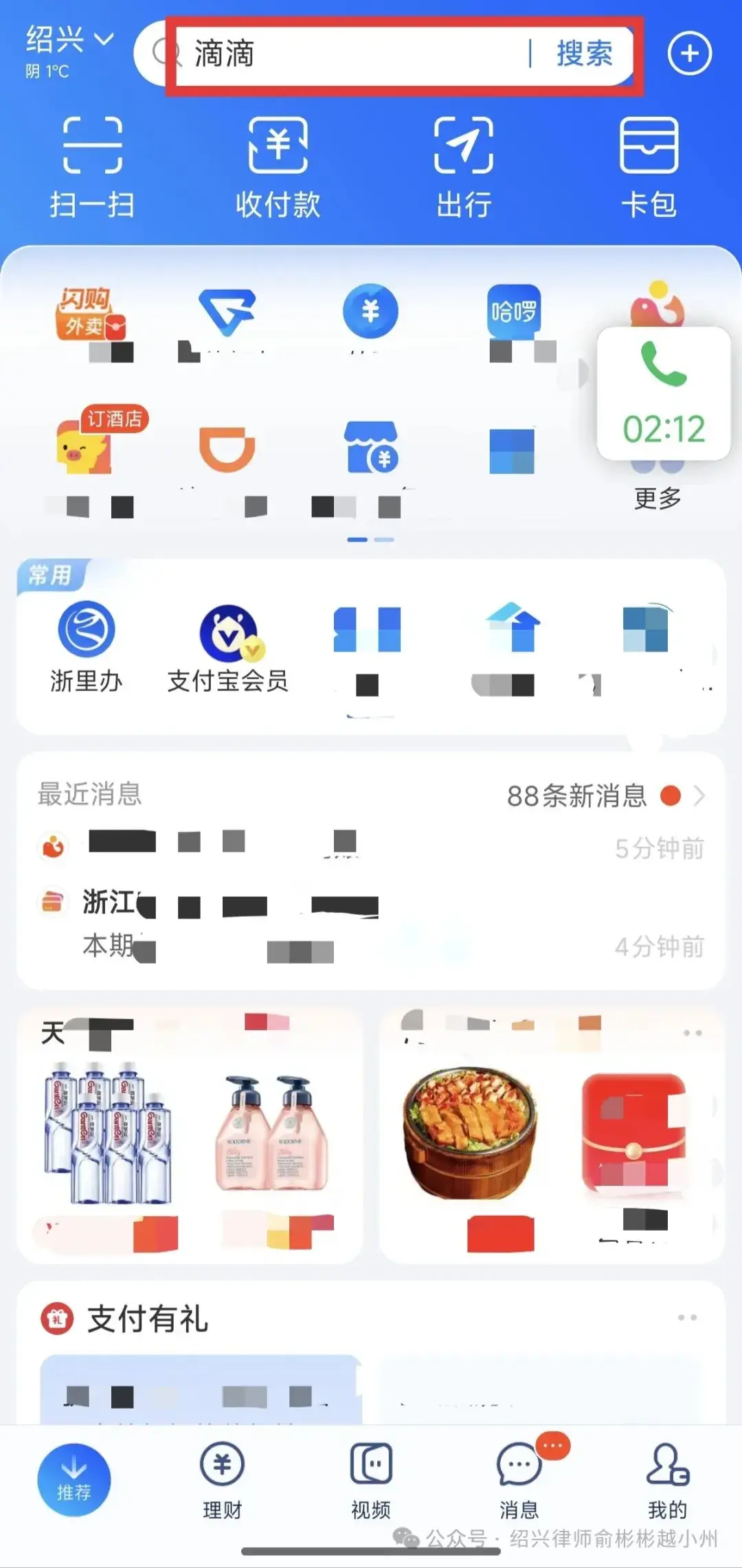The height and width of the screenshot is (1568, 742).
Task: Expand the 绍兴 location selector
Action: [x=69, y=41]
